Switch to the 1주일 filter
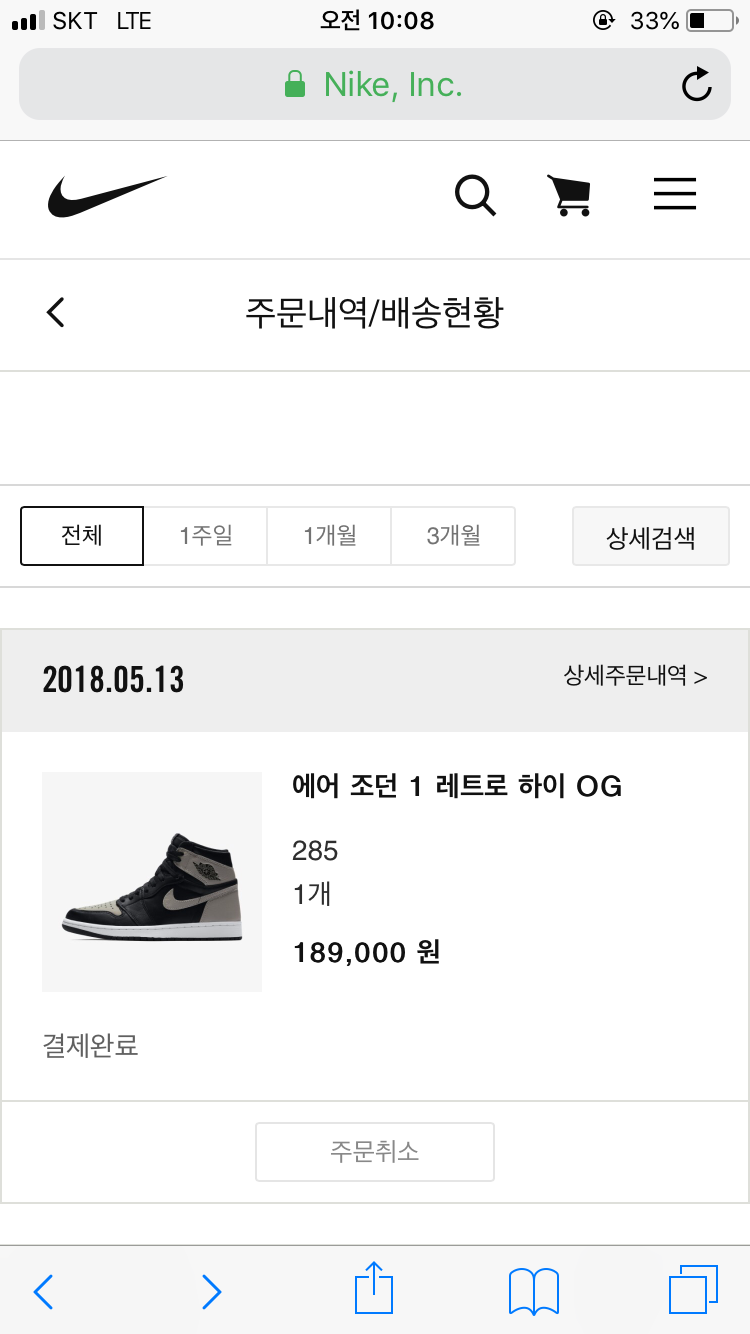The width and height of the screenshot is (750, 1334). pyautogui.click(x=206, y=536)
